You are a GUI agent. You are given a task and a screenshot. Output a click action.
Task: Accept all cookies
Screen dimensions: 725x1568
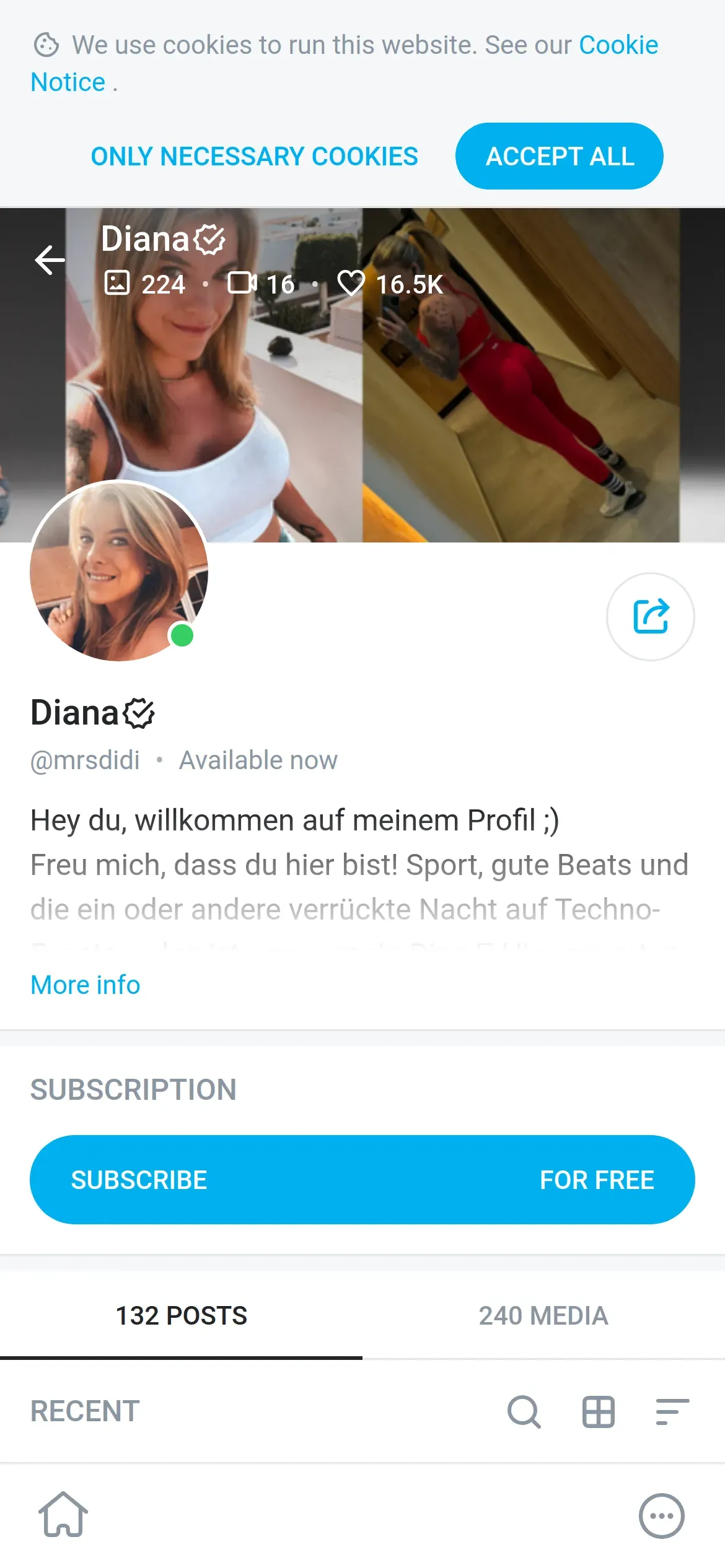pyautogui.click(x=559, y=156)
